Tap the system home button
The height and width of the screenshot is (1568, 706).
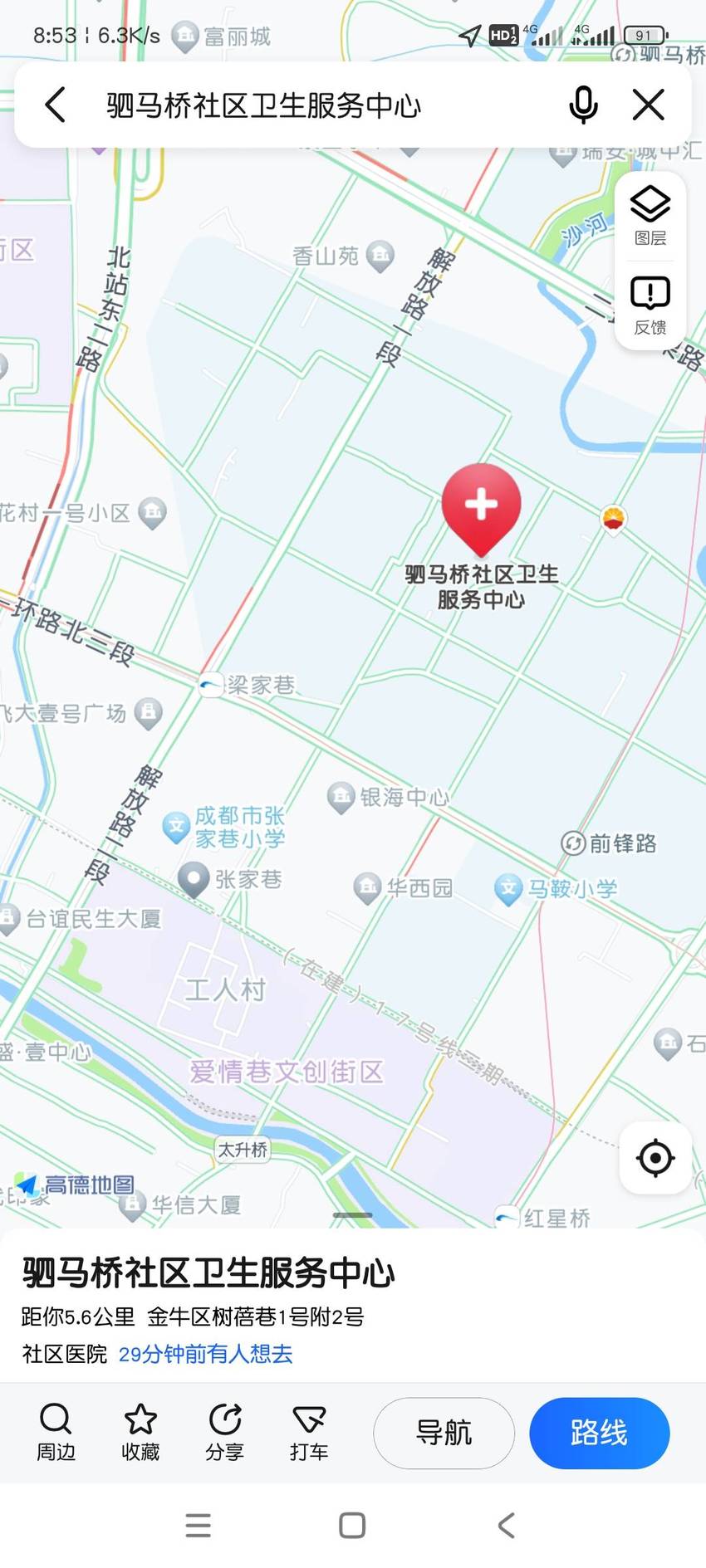coord(352,1525)
